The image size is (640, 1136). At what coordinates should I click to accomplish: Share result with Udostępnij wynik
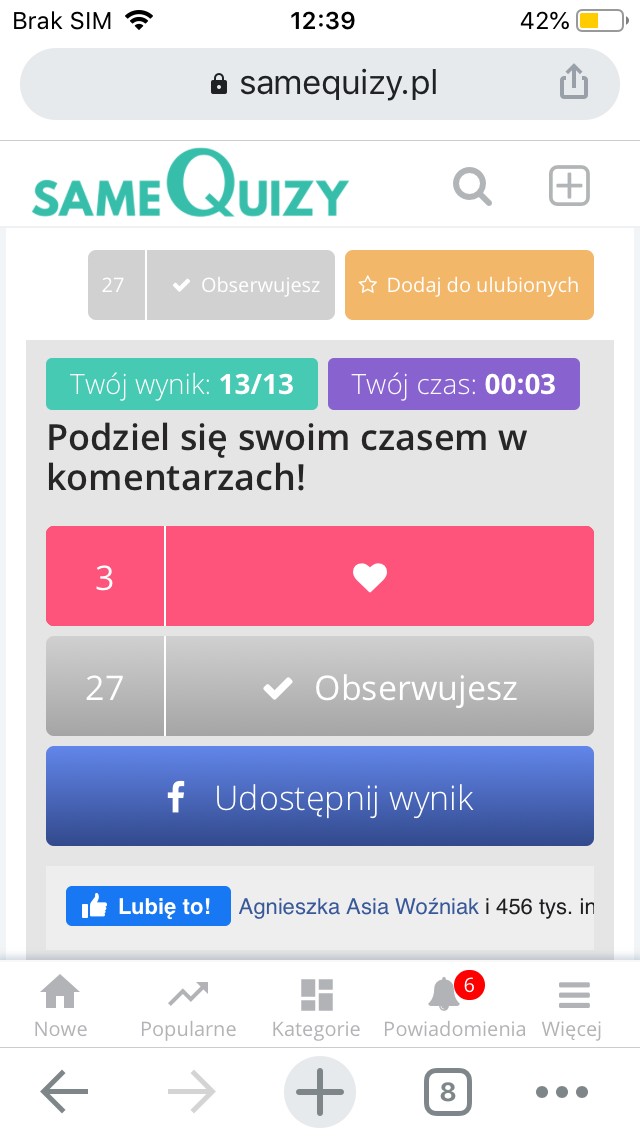(x=320, y=797)
